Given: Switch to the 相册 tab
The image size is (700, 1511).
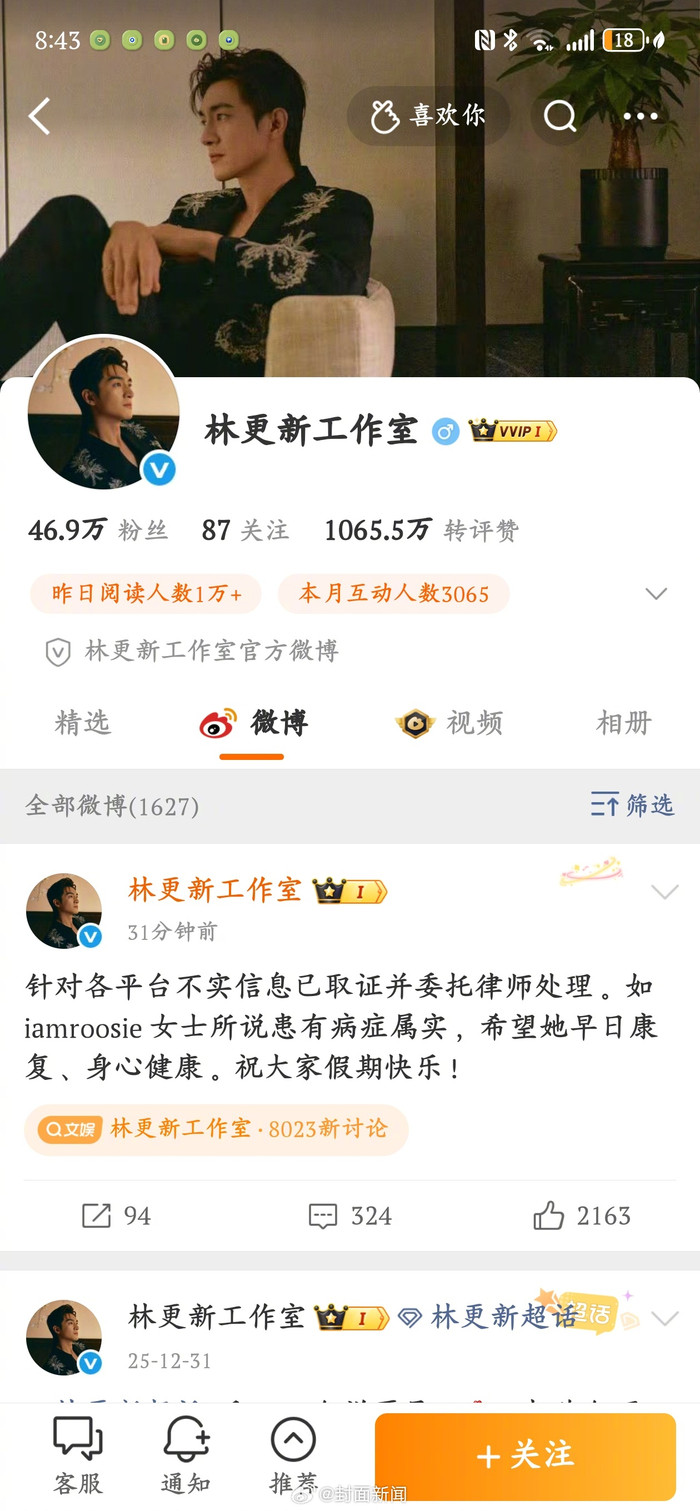Looking at the screenshot, I should pos(624,723).
